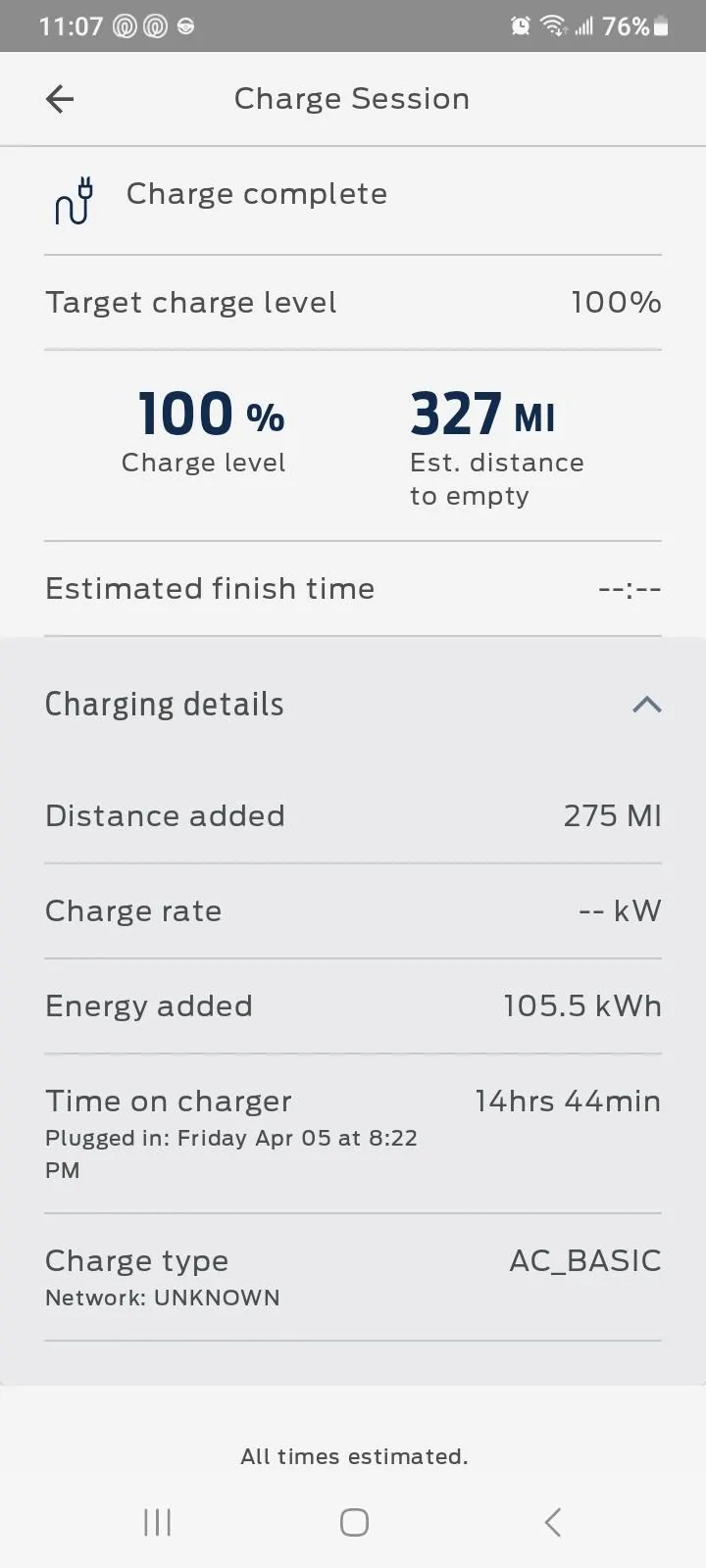Tap the system home button

(x=354, y=1522)
